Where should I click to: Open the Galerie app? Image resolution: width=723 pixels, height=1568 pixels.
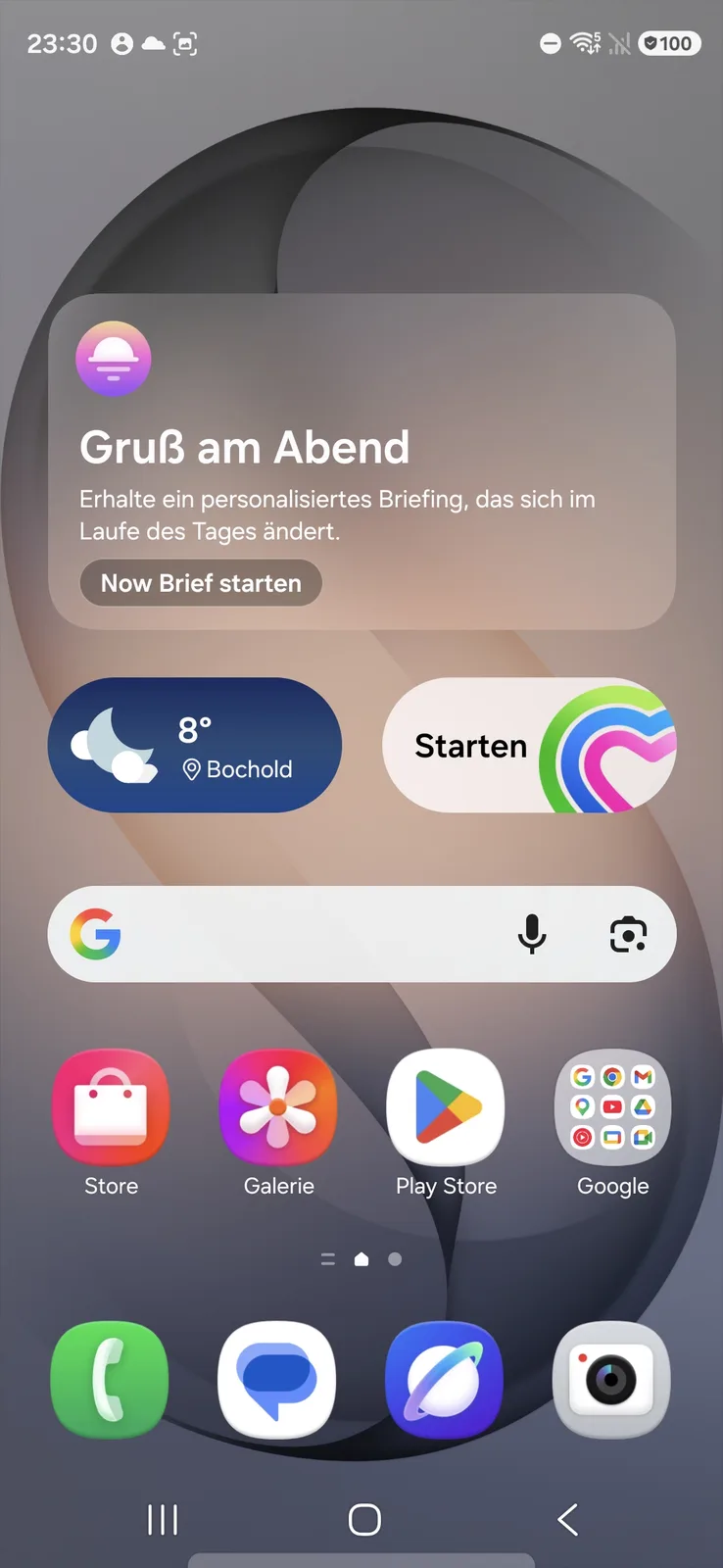(278, 1107)
